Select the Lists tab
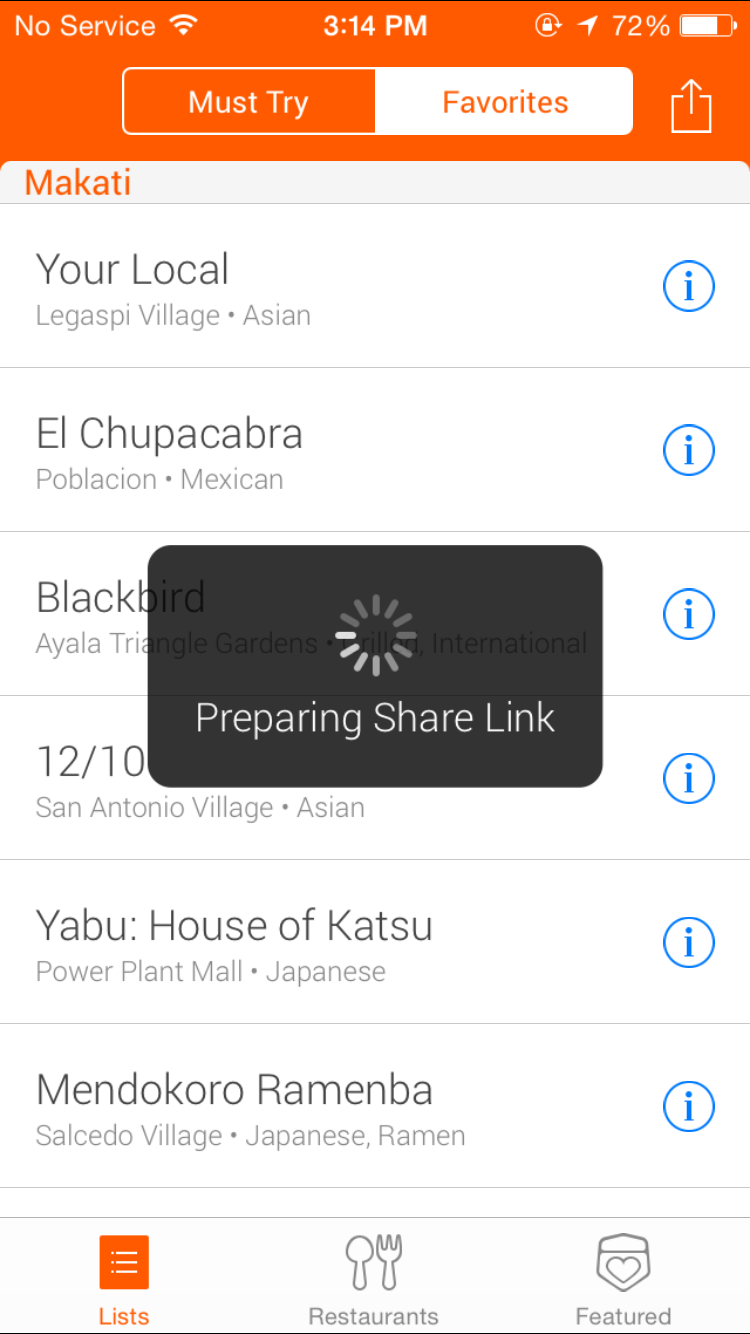Screen dimensions: 750x1334 coord(124,1278)
